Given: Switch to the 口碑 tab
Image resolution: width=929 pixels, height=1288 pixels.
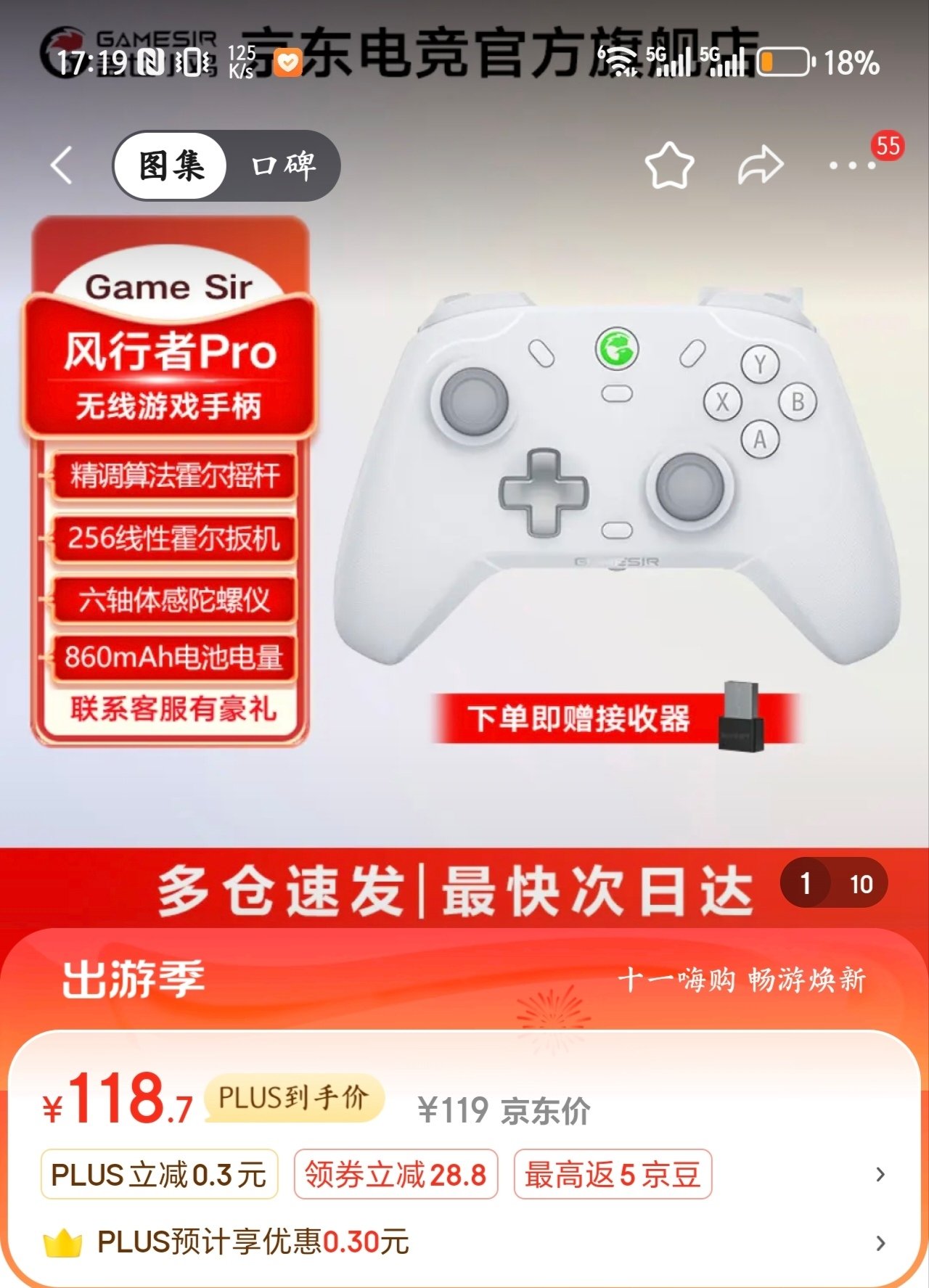Looking at the screenshot, I should pos(283,165).
